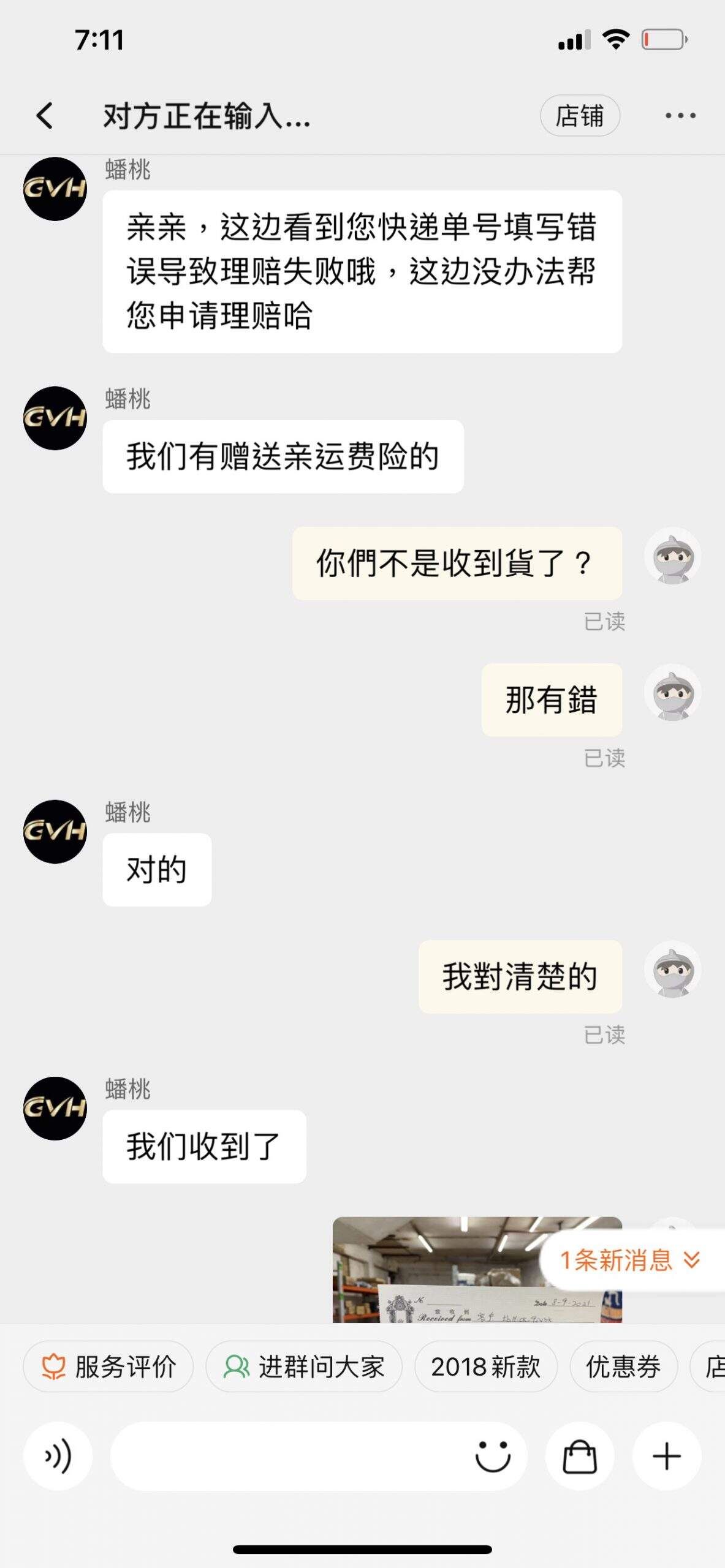Open the plus attachment menu

[667, 1456]
